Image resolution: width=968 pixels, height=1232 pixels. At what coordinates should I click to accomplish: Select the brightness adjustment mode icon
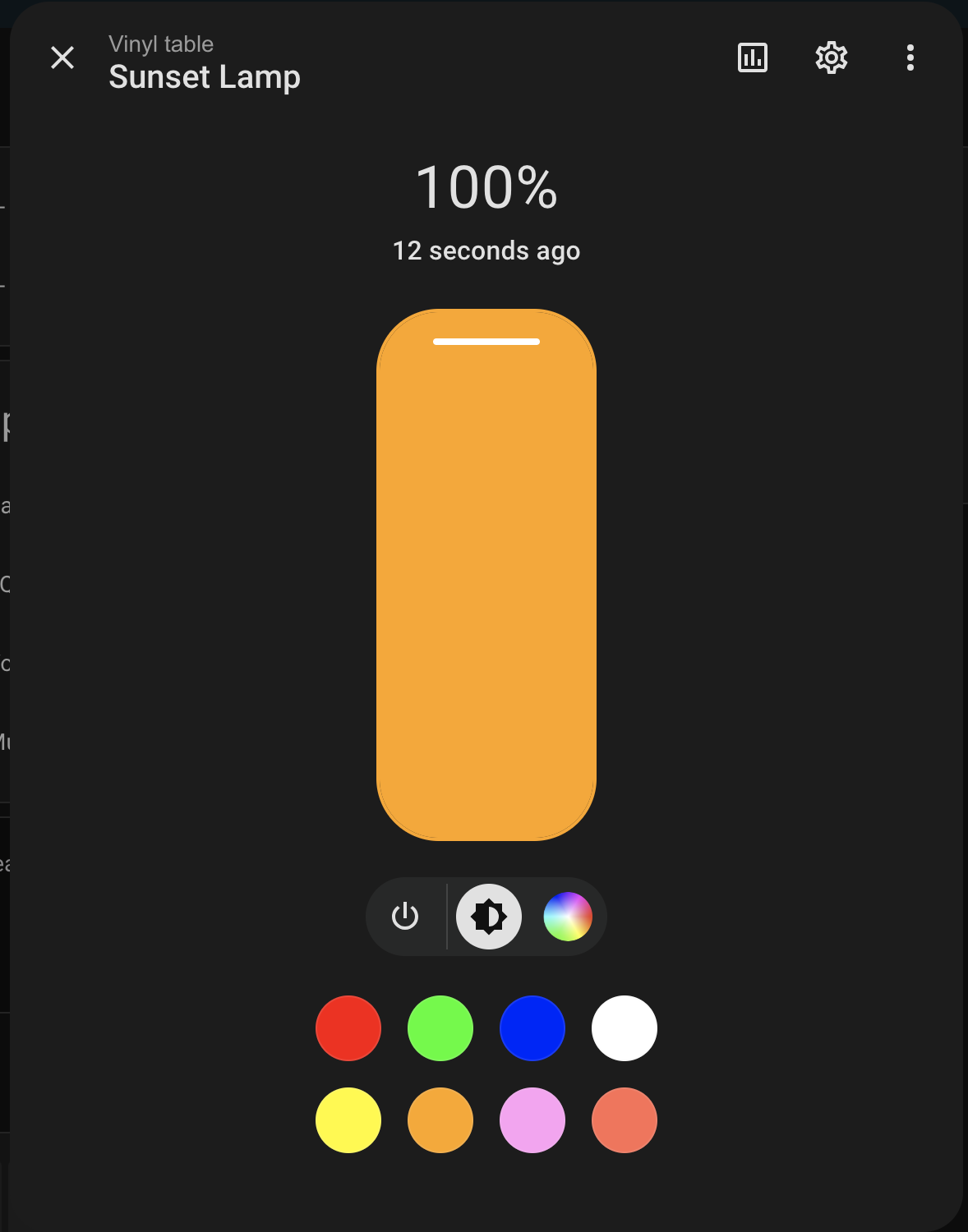(488, 917)
